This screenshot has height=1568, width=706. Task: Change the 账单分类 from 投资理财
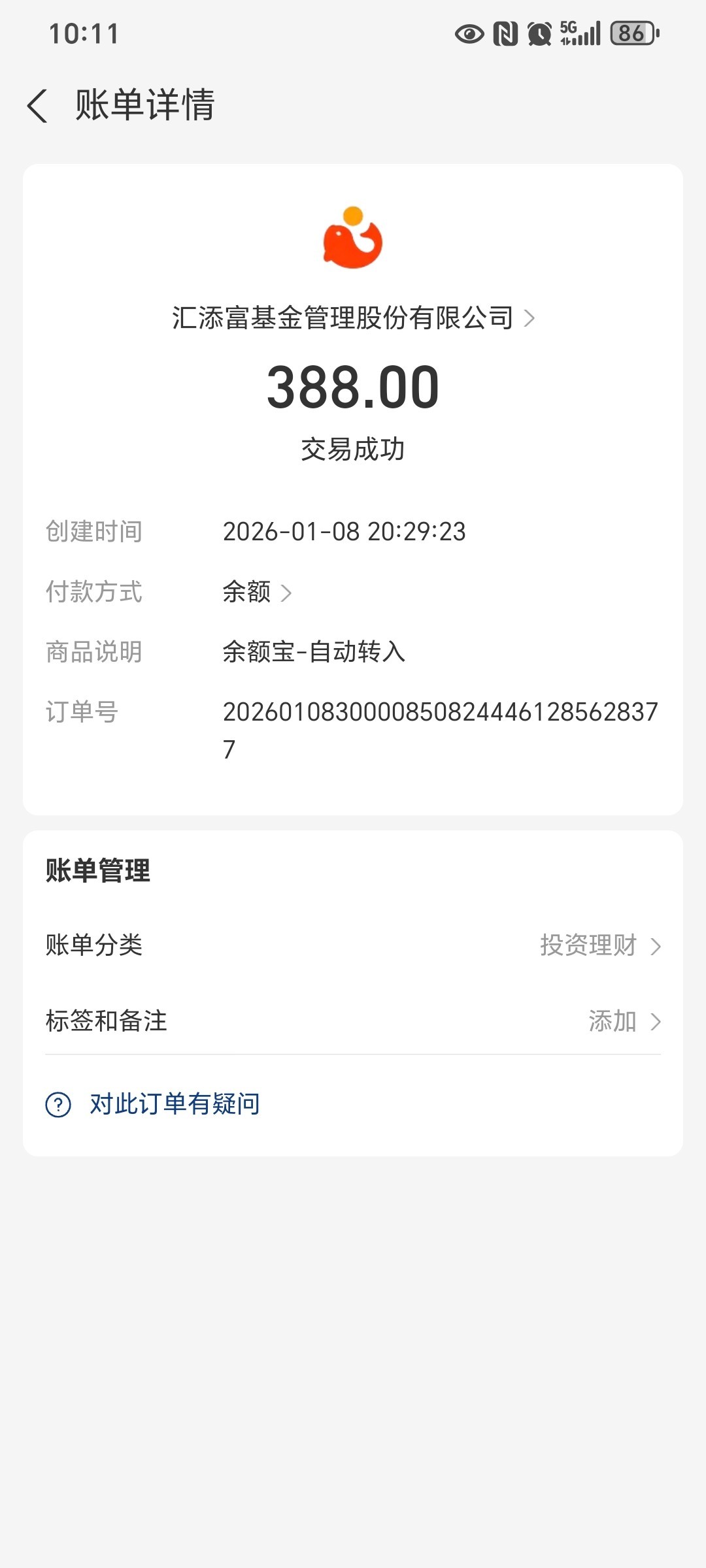click(600, 945)
